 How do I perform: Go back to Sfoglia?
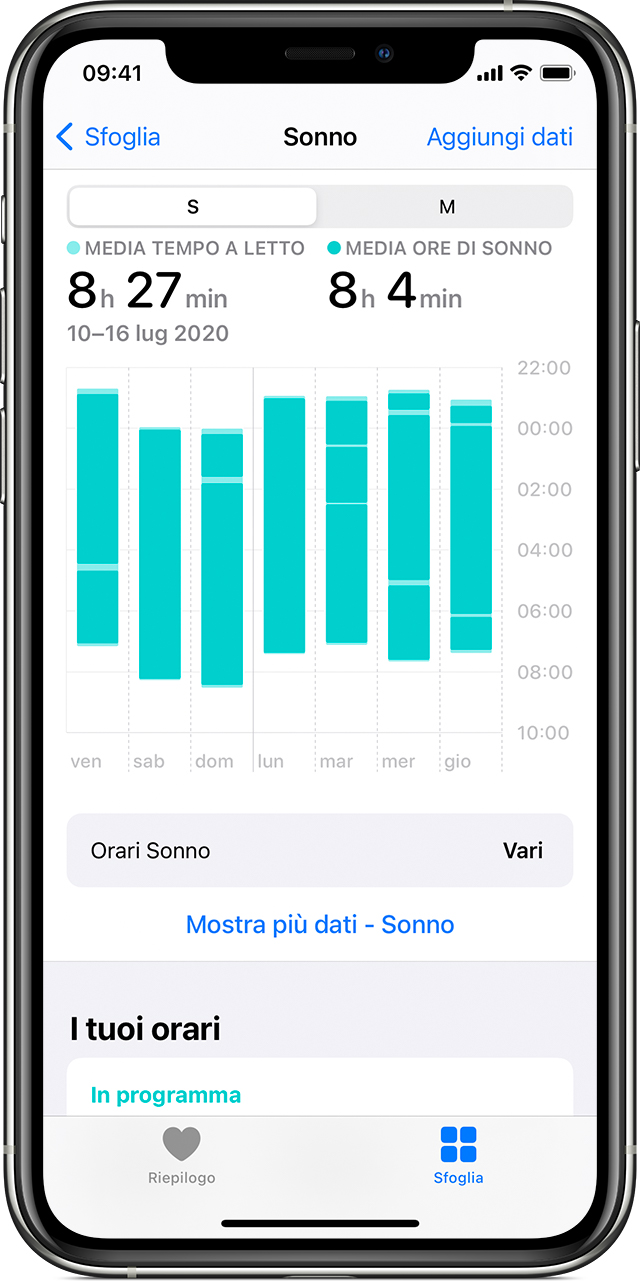108,137
